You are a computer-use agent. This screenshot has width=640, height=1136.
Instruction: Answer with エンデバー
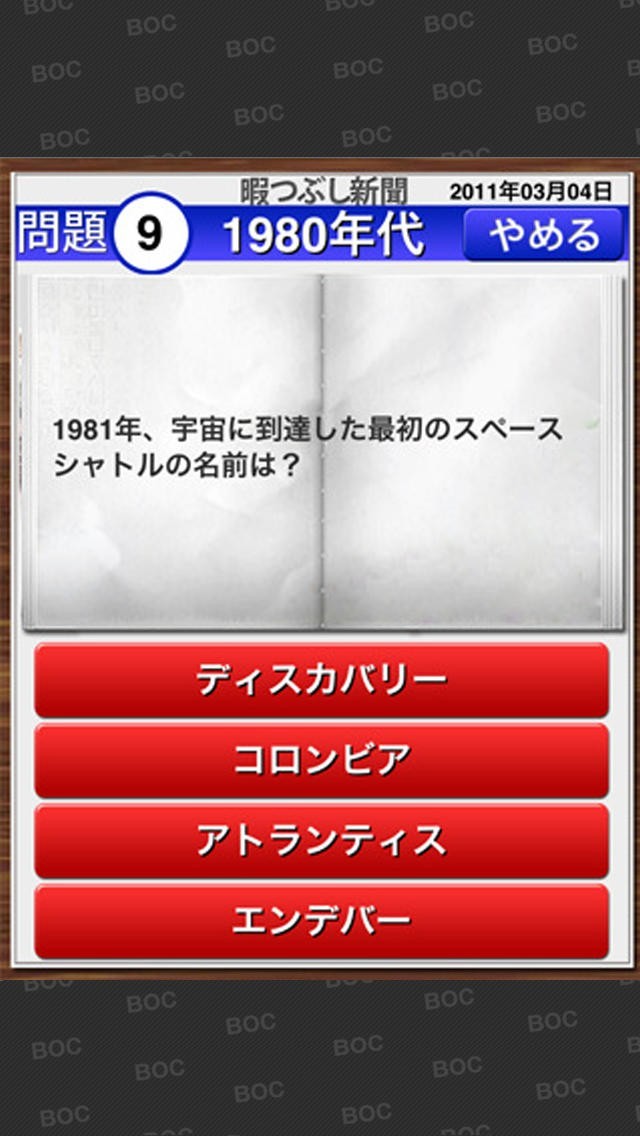pyautogui.click(x=321, y=921)
